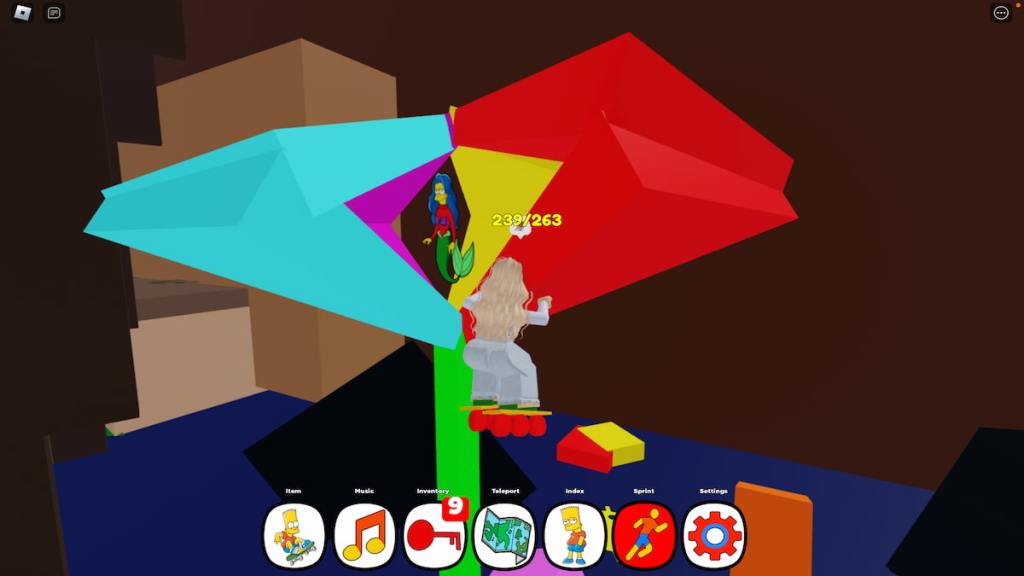Open the Settings gear

tap(714, 536)
